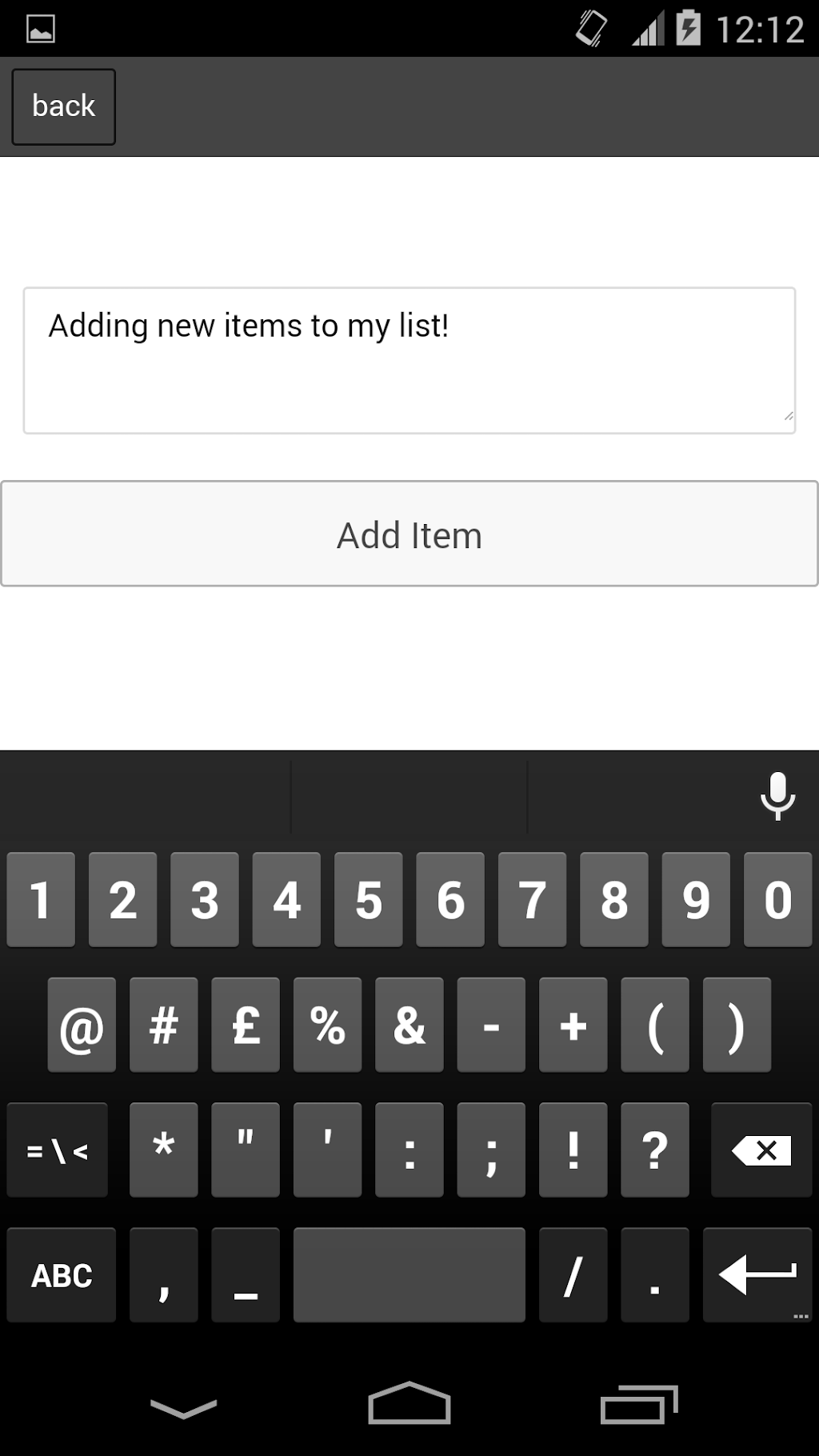Image resolution: width=819 pixels, height=1456 pixels.
Task: Activate voice input microphone
Action: tap(777, 796)
